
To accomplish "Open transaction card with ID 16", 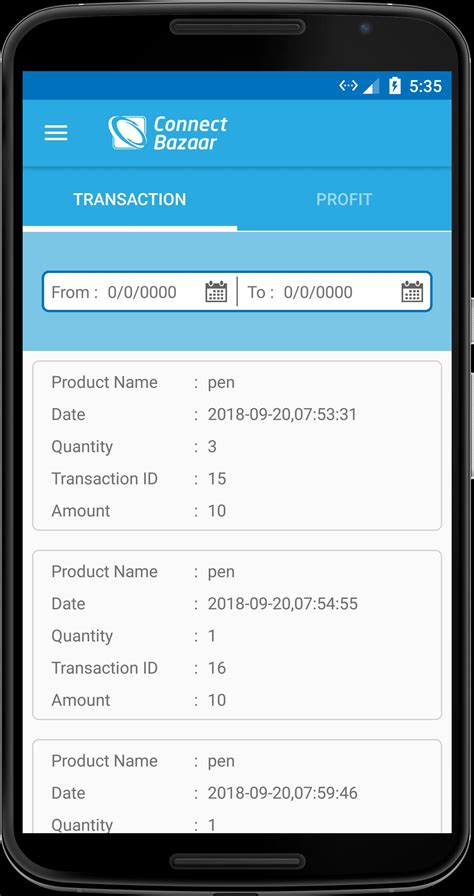I will tap(237, 635).
